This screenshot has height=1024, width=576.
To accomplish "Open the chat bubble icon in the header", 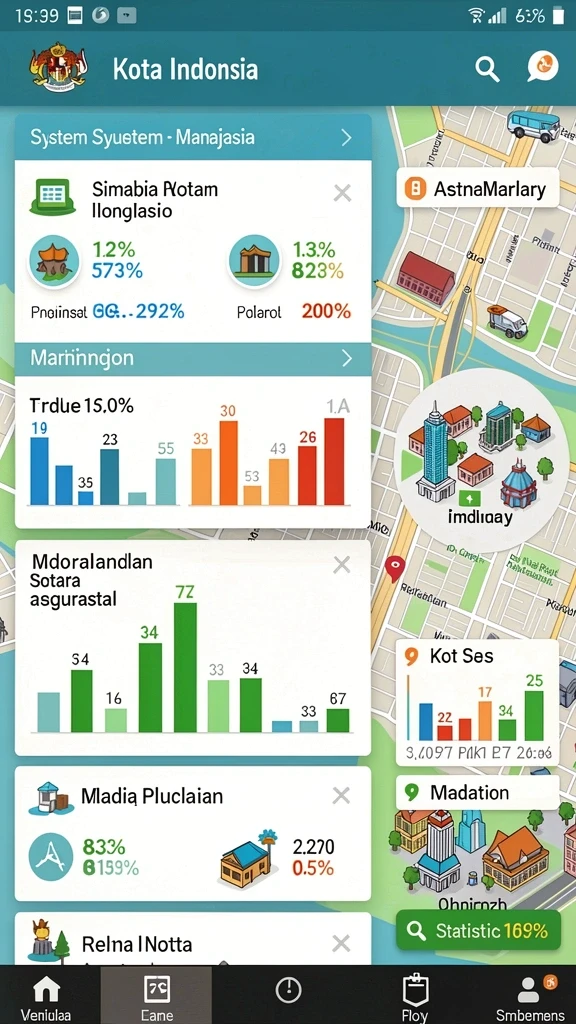I will tap(543, 67).
